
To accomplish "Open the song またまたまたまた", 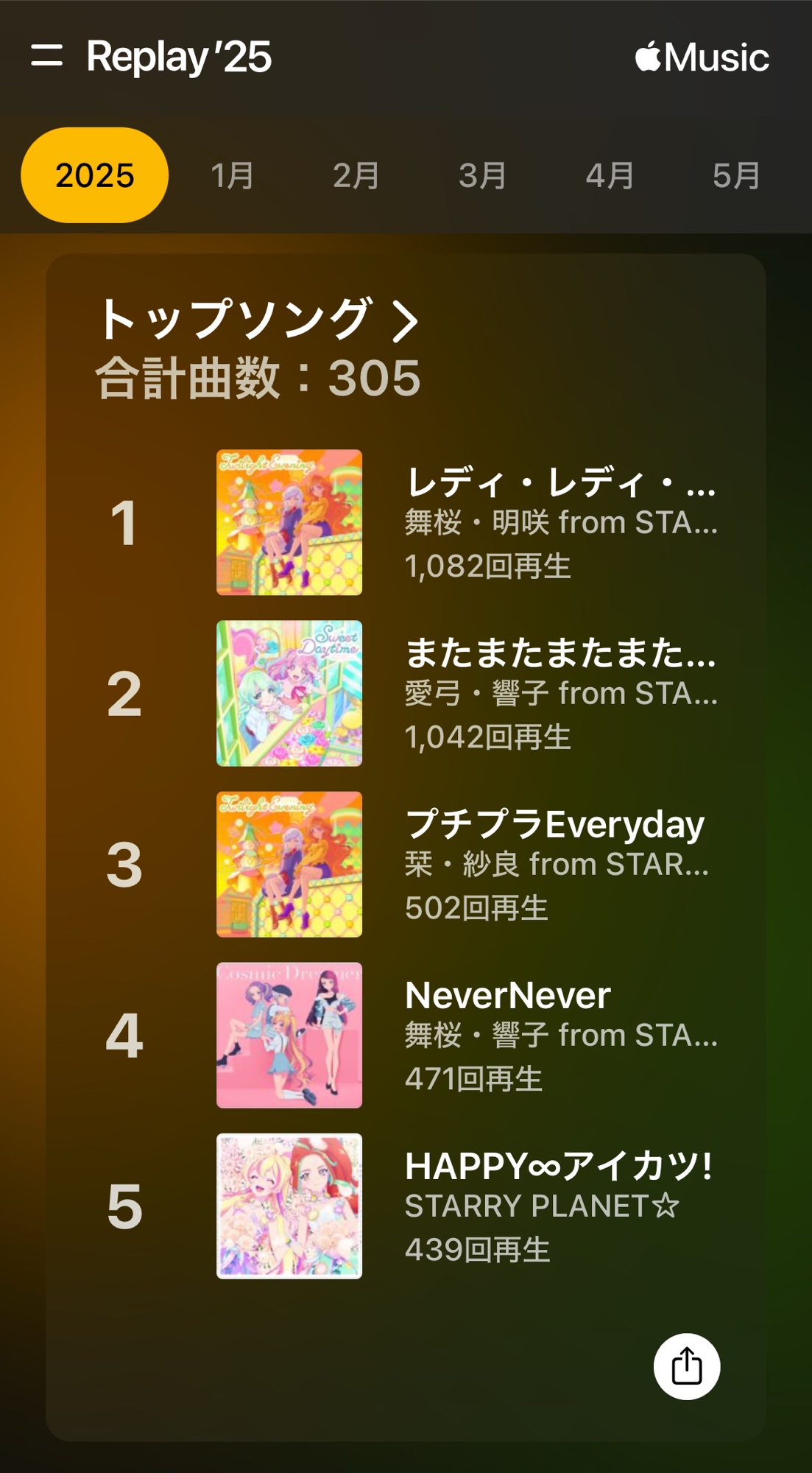I will coord(559,693).
